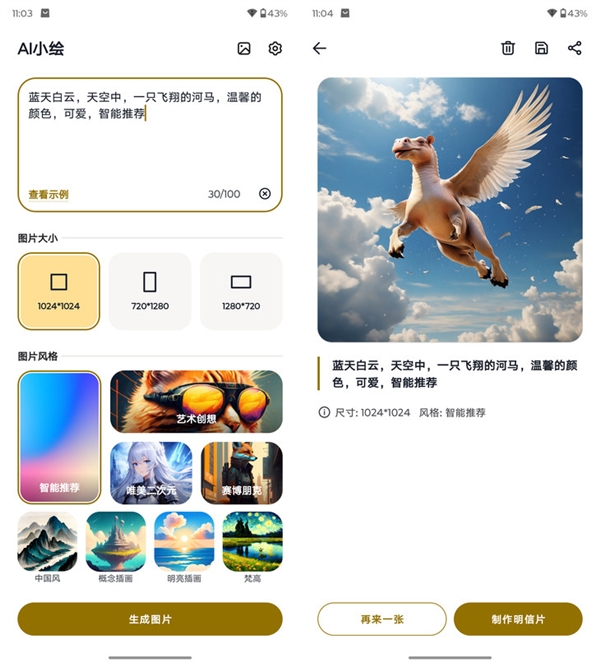Screen dimensions: 600x666
Task: Tap the 制作明信片 button
Action: click(x=517, y=619)
